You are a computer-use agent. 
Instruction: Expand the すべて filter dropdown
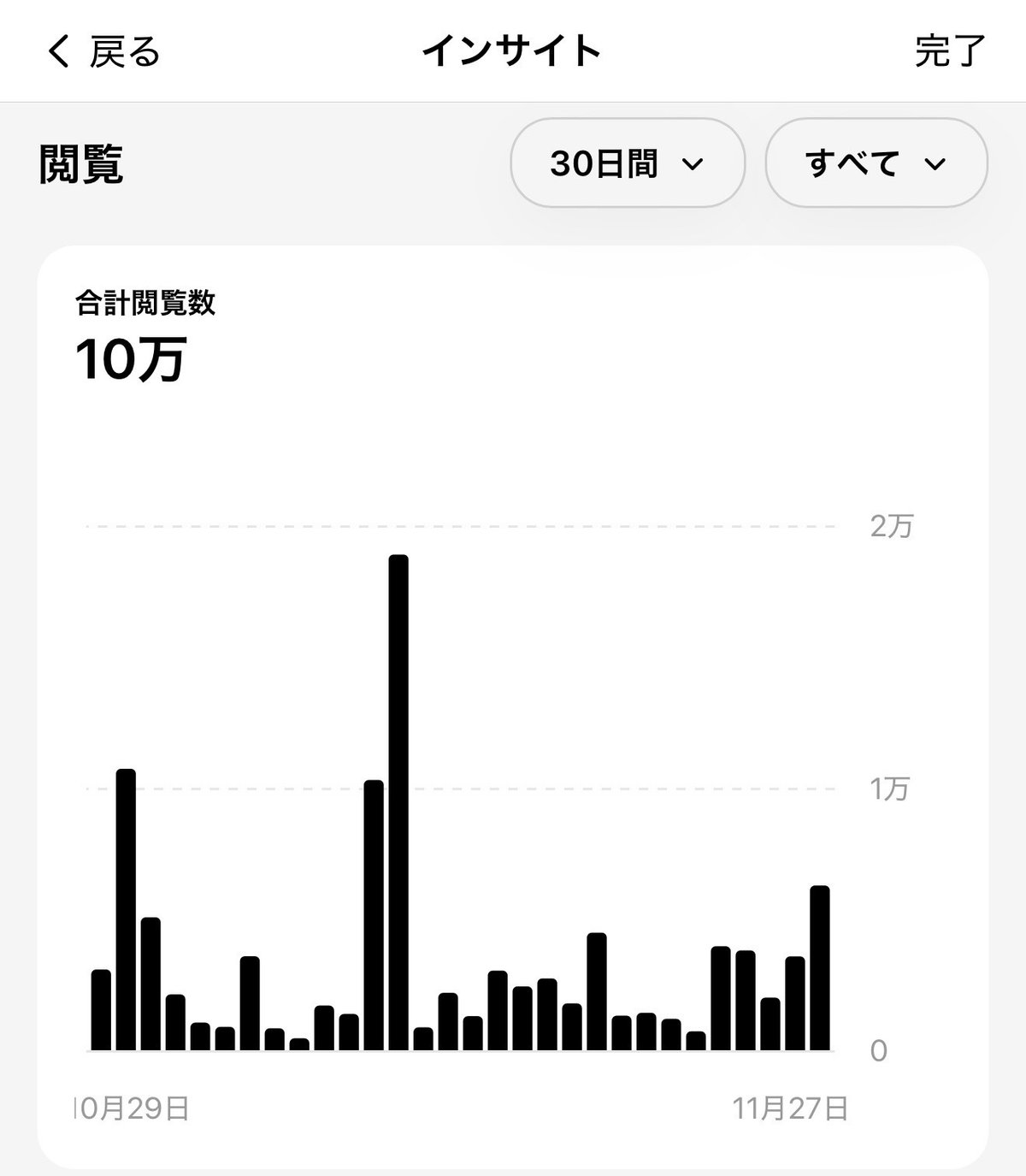tap(876, 163)
